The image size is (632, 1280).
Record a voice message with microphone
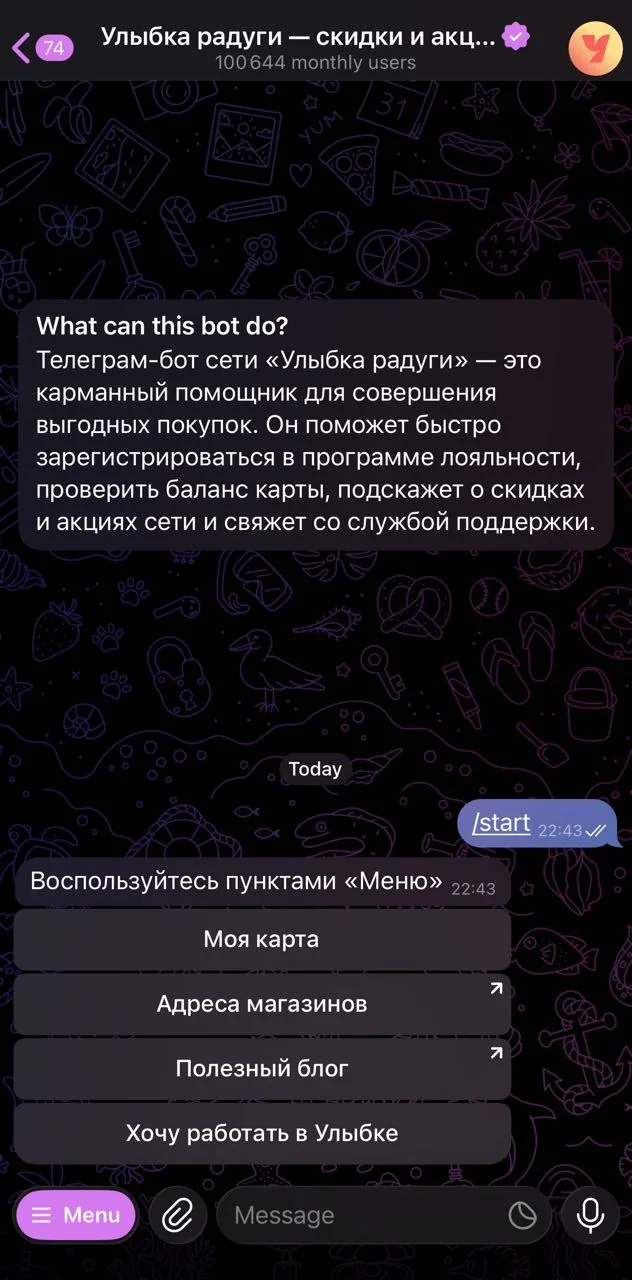pos(590,1215)
